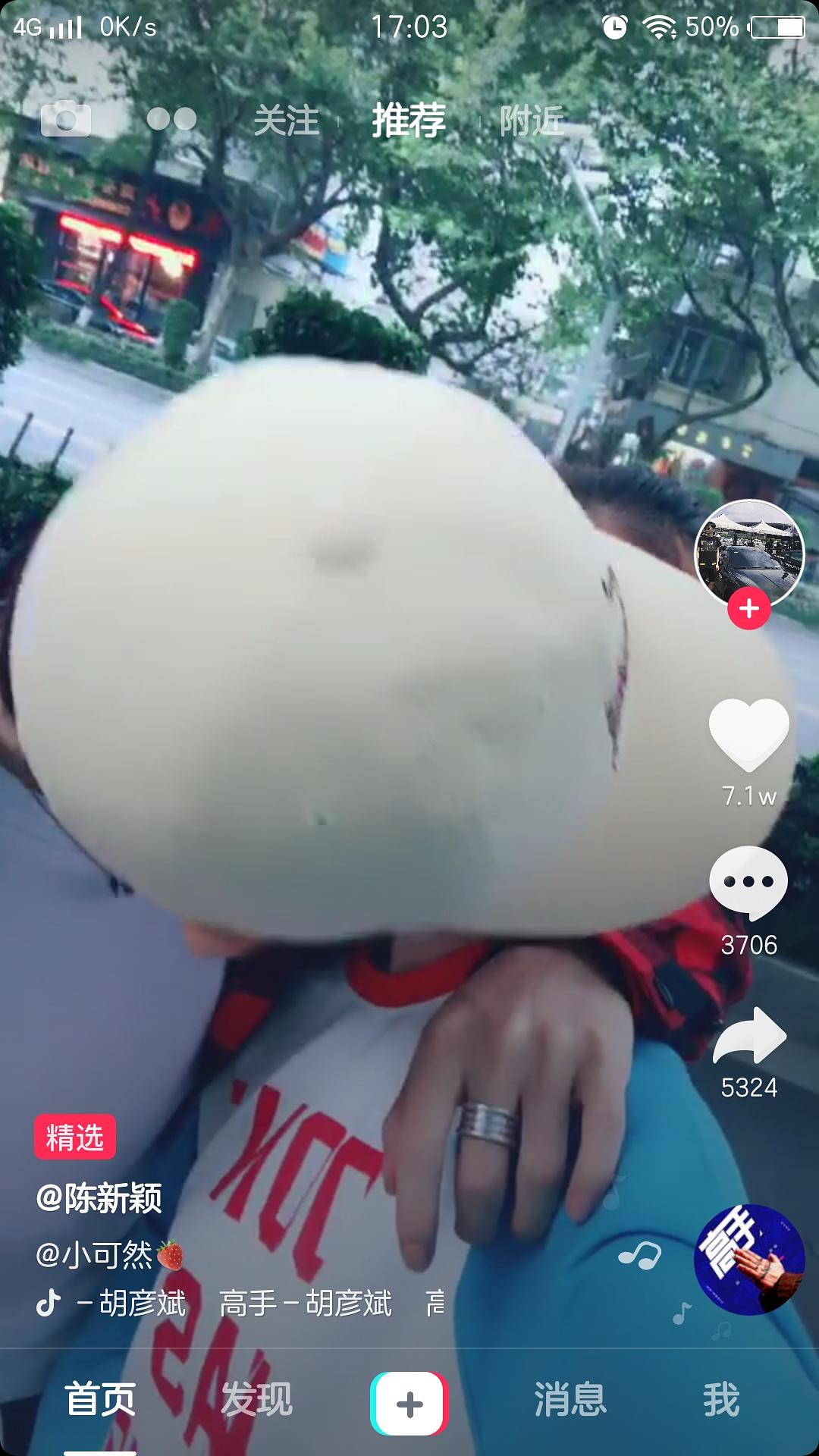Open the 消息 tab
Viewport: 819px width, 1456px height.
click(x=570, y=1399)
